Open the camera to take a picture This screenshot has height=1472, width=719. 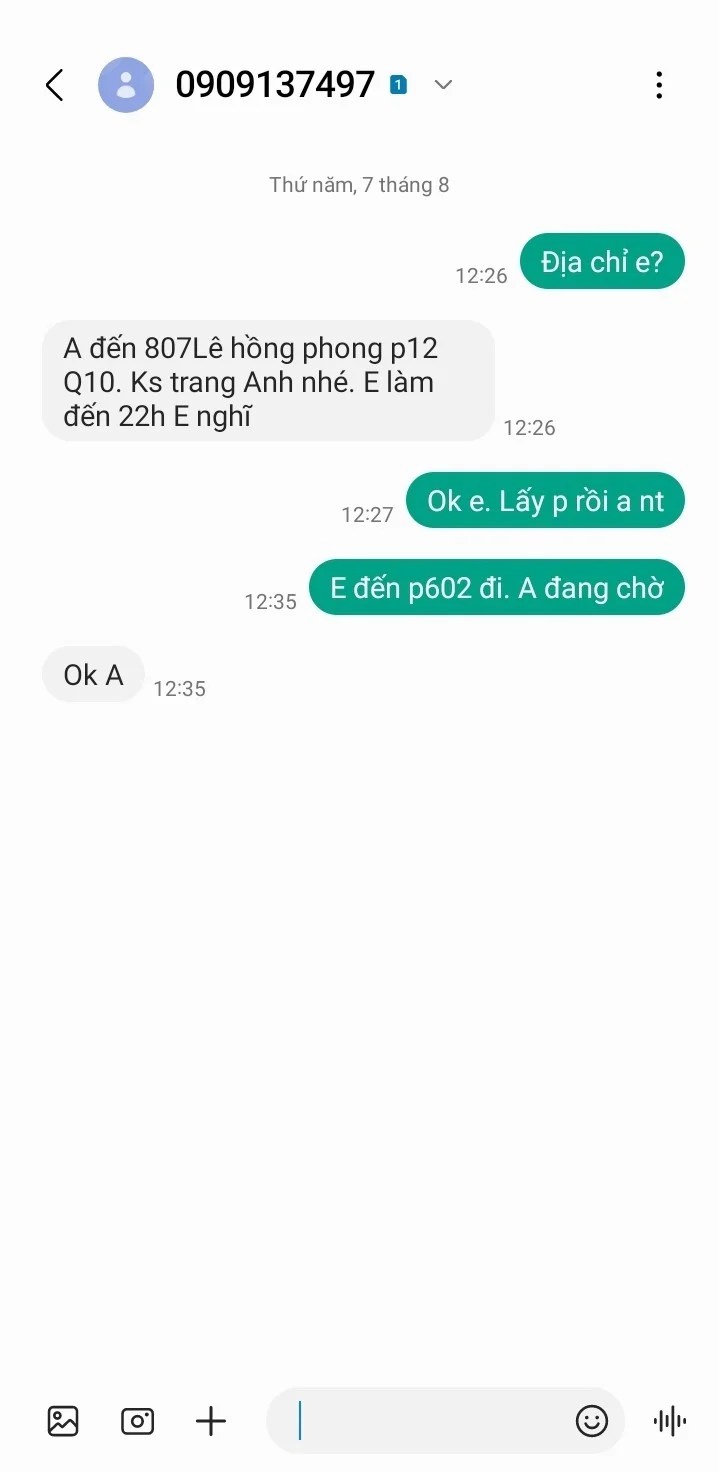point(137,1421)
